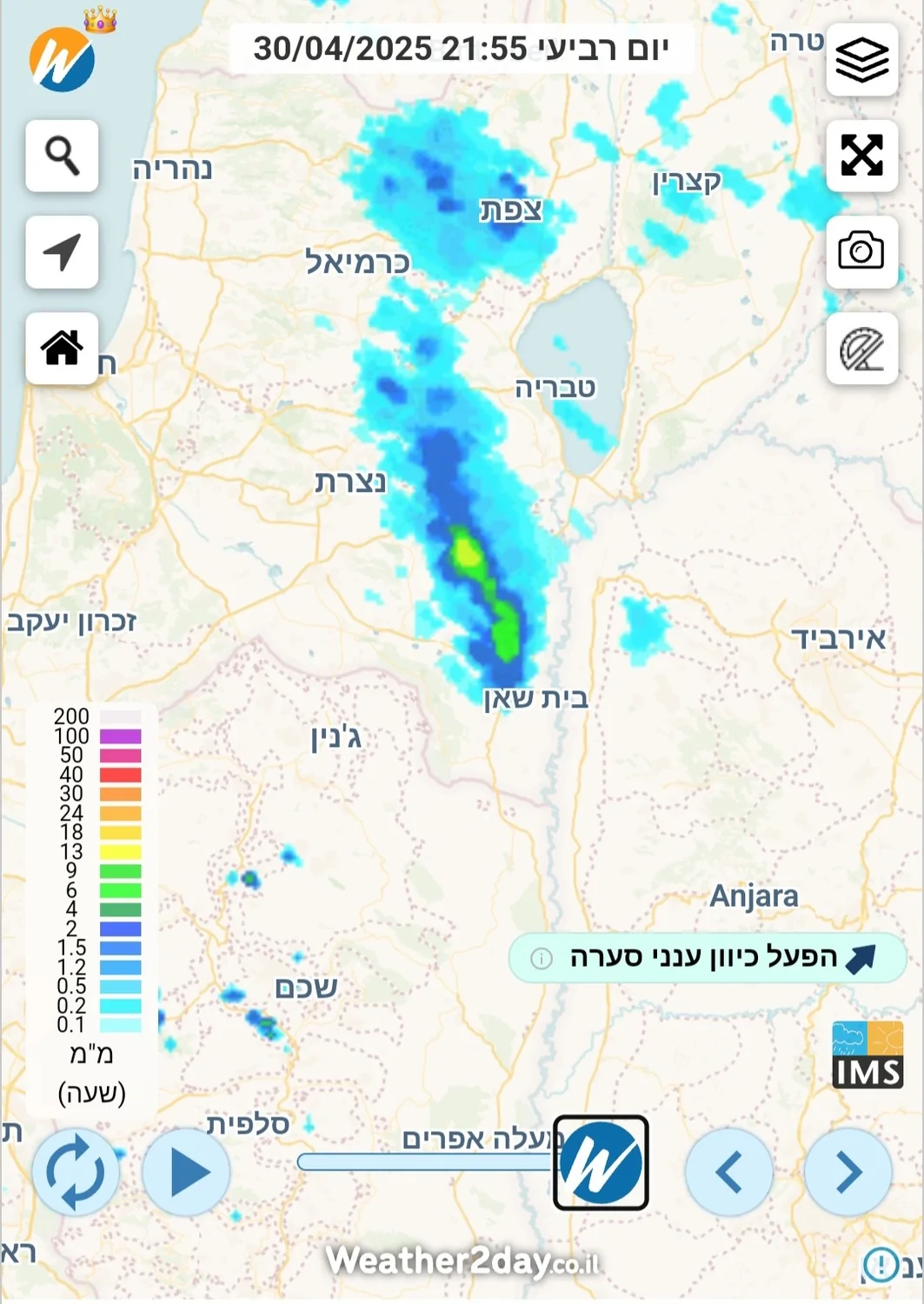924x1304 pixels.
Task: Enable storm cloud direction button
Action: (x=708, y=958)
